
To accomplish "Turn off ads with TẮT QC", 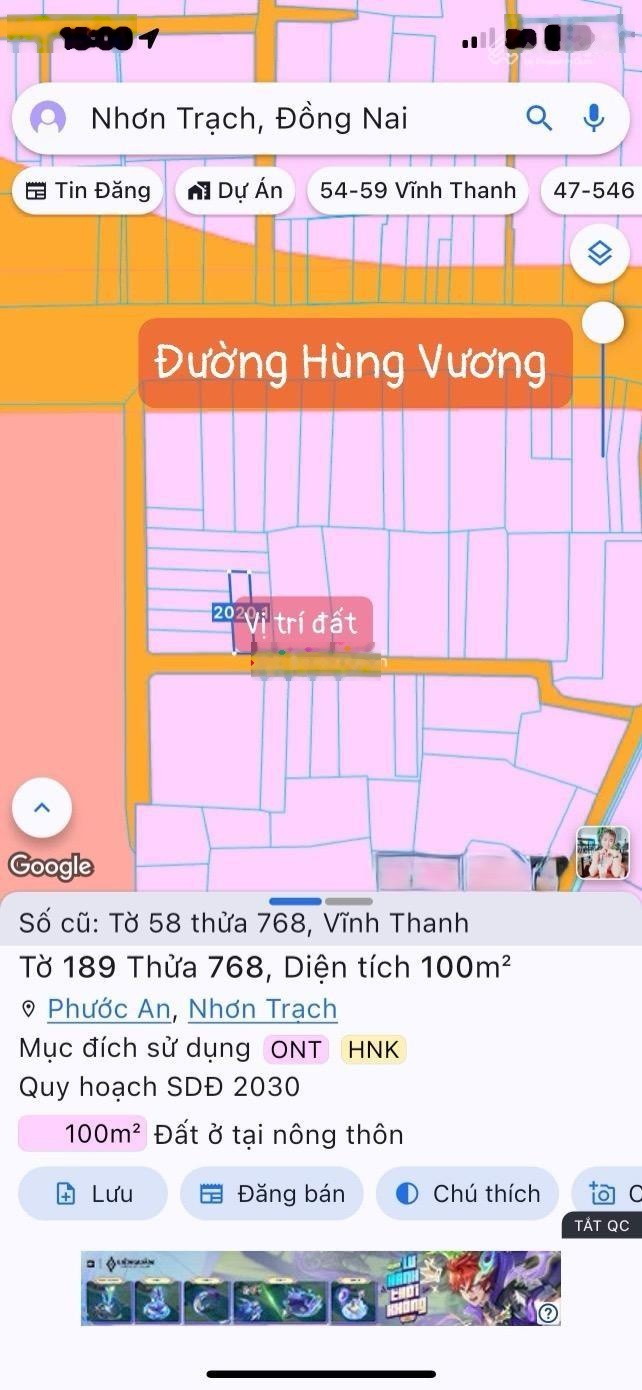I will coord(602,1225).
